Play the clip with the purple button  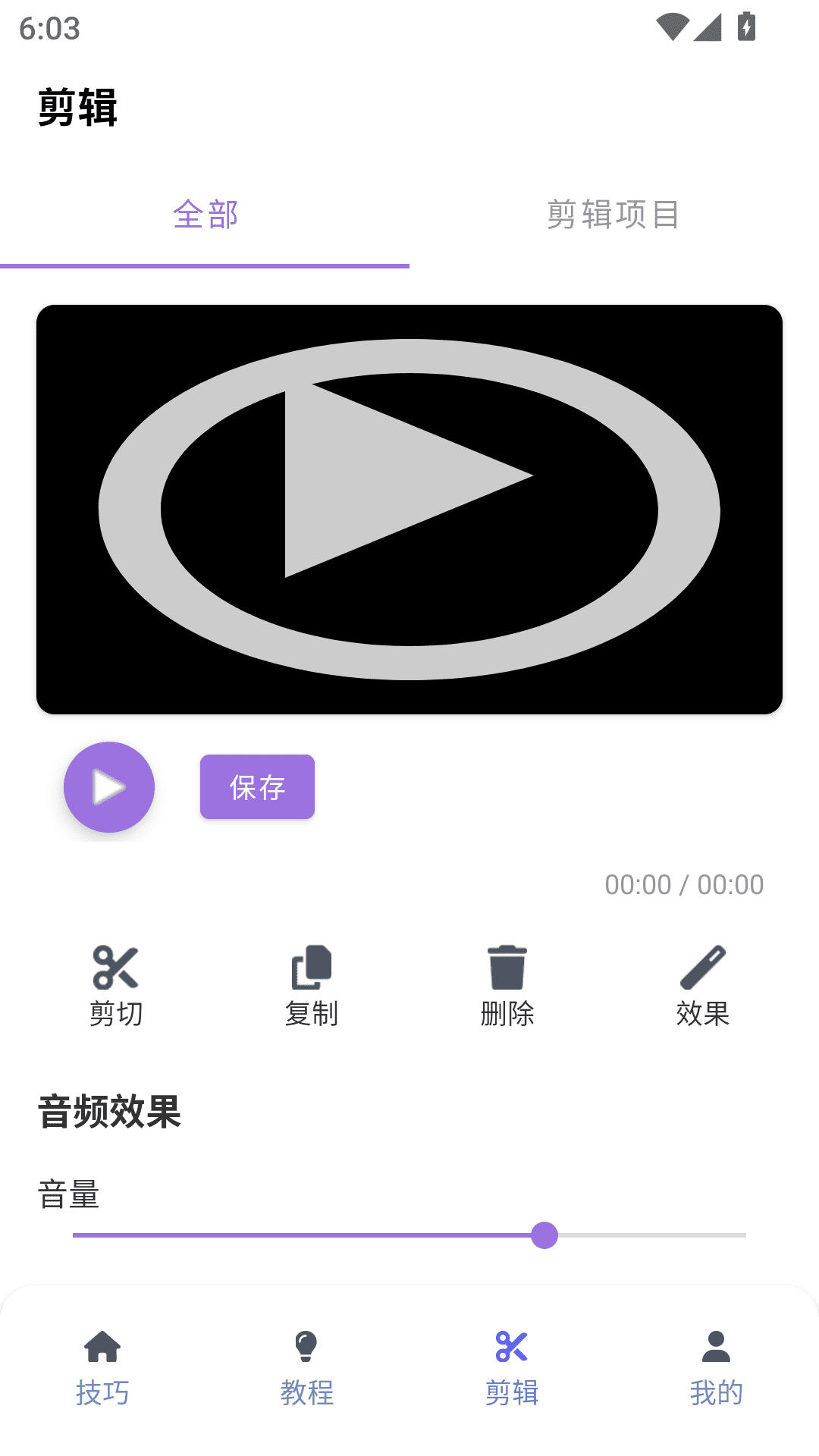pos(109,787)
